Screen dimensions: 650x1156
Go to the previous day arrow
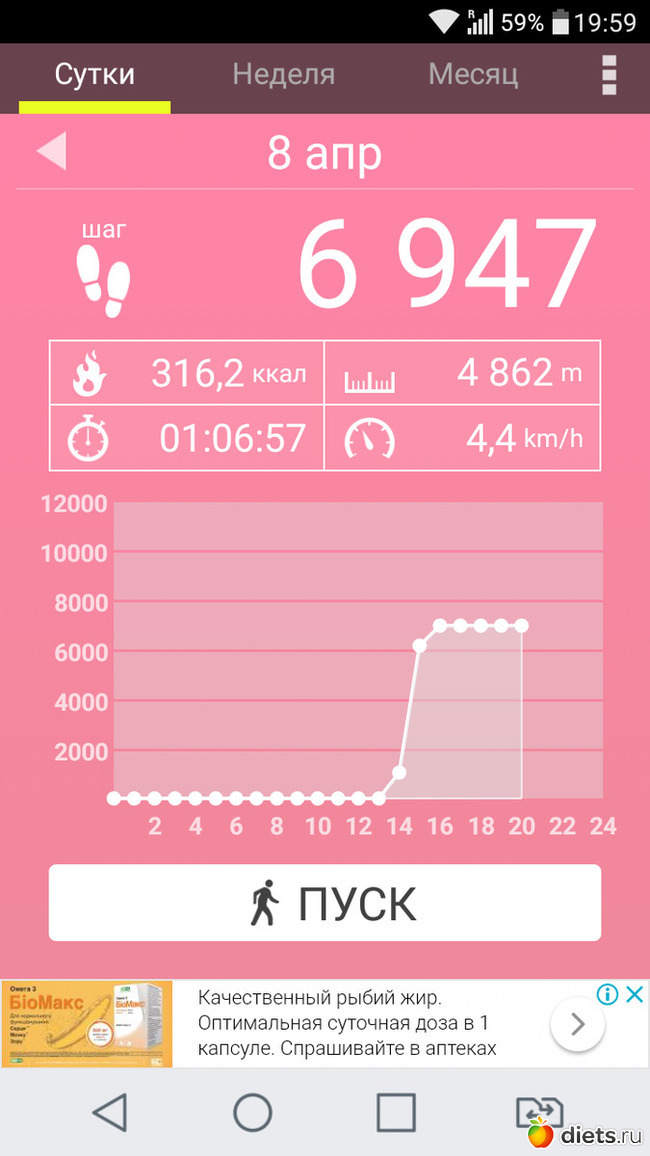(51, 152)
